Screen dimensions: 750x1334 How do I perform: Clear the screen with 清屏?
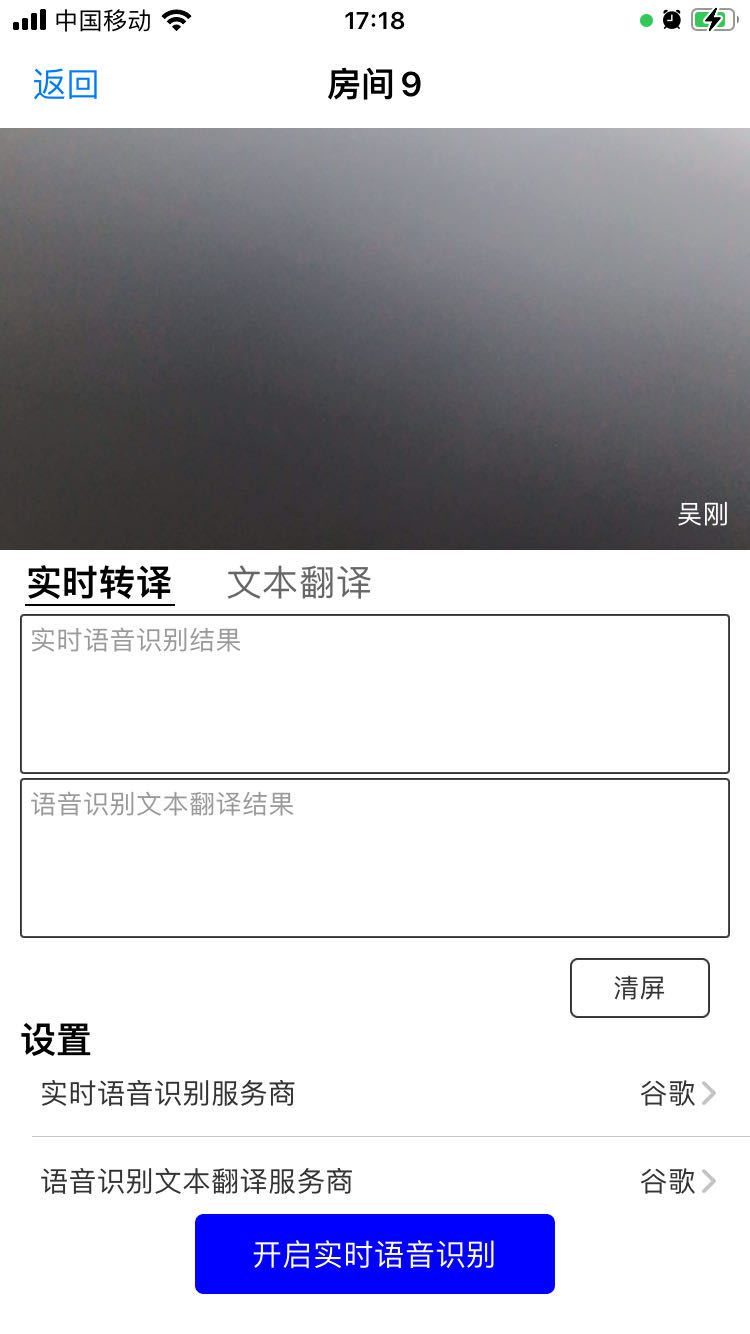click(x=639, y=988)
